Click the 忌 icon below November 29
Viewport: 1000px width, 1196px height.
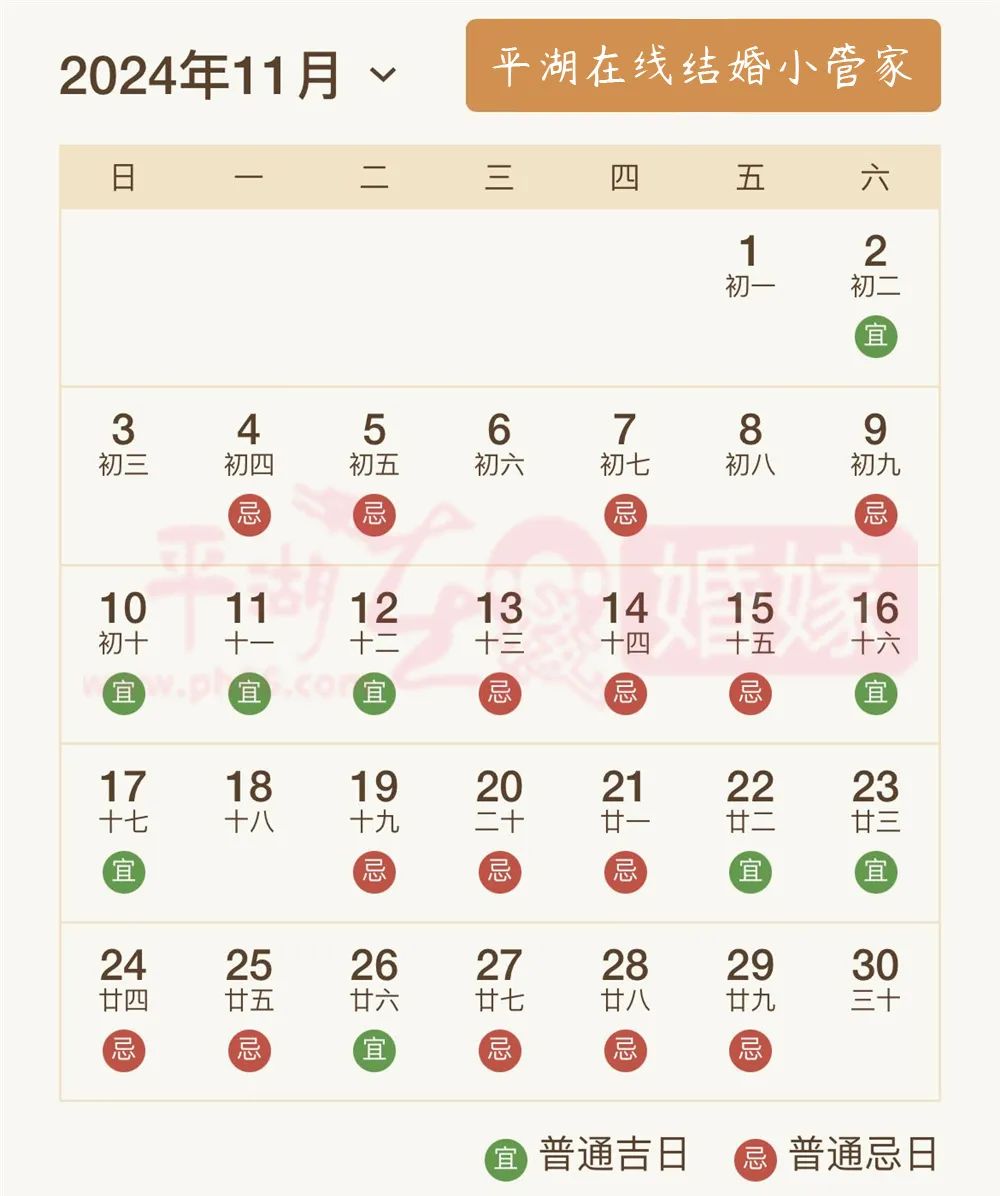[x=750, y=1051]
